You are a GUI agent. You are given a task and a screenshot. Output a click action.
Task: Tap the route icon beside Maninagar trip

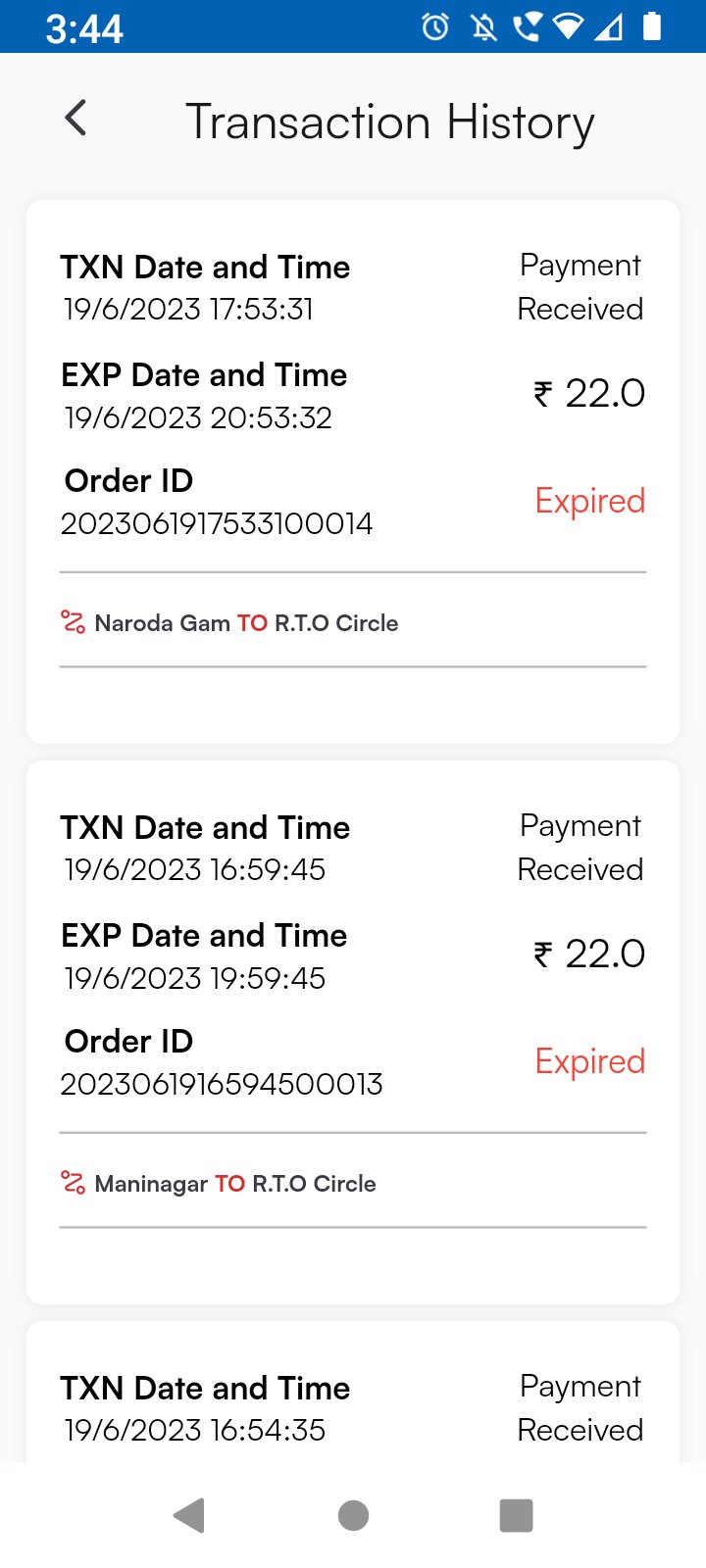pos(72,1183)
